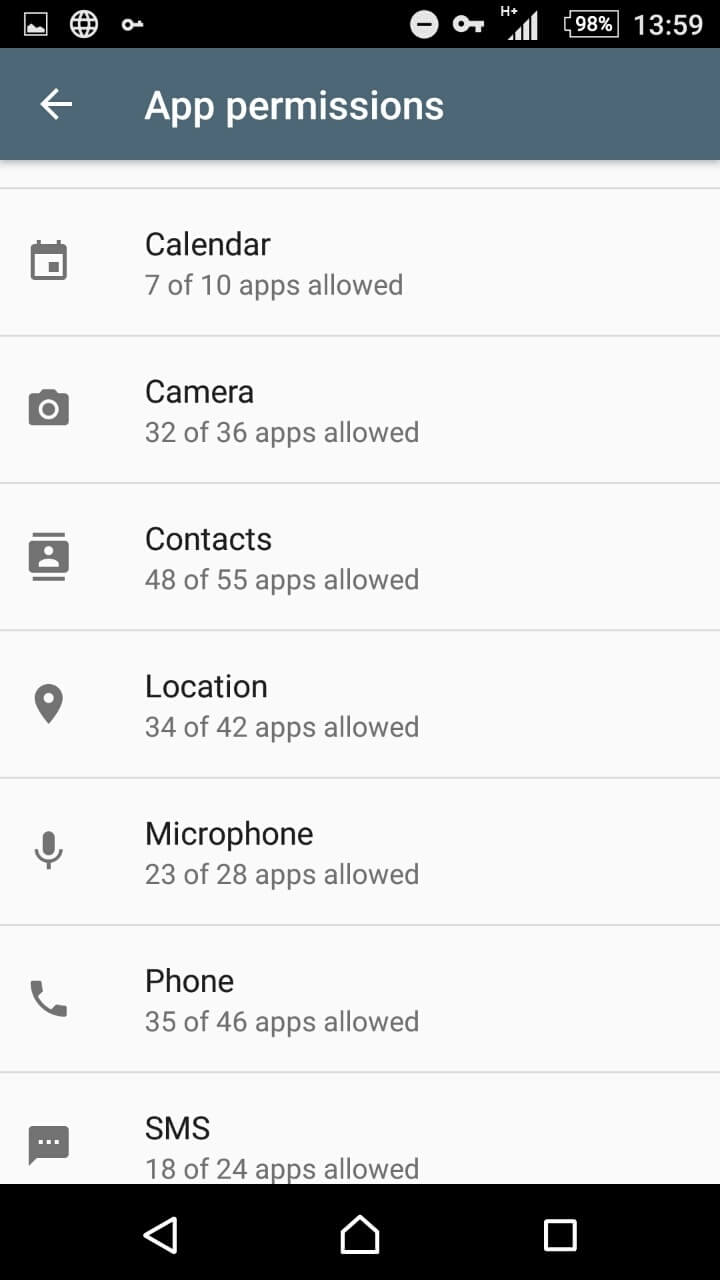720x1280 pixels.
Task: Go back from App permissions
Action: (x=56, y=105)
